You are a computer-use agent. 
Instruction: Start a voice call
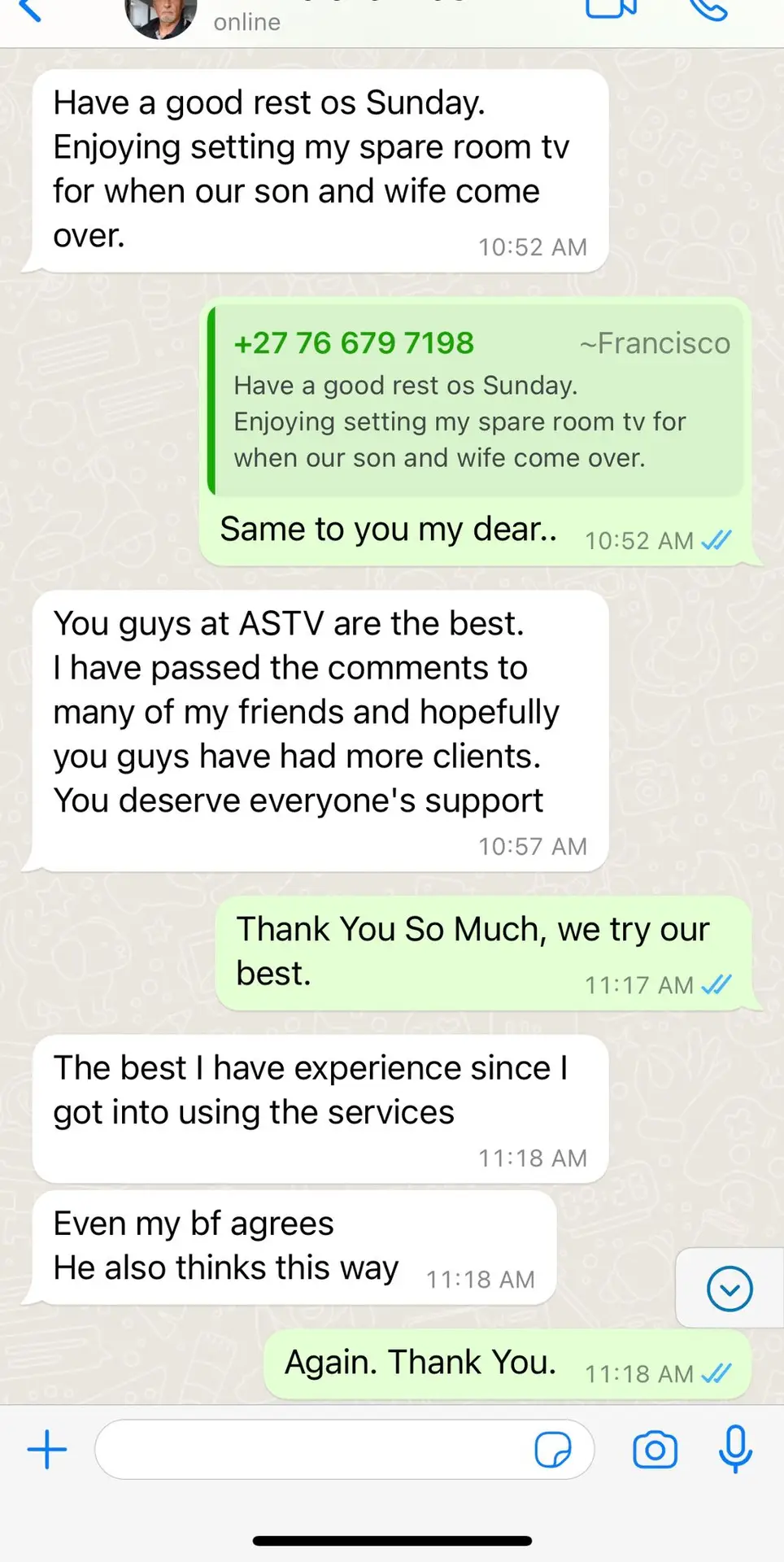click(x=708, y=8)
